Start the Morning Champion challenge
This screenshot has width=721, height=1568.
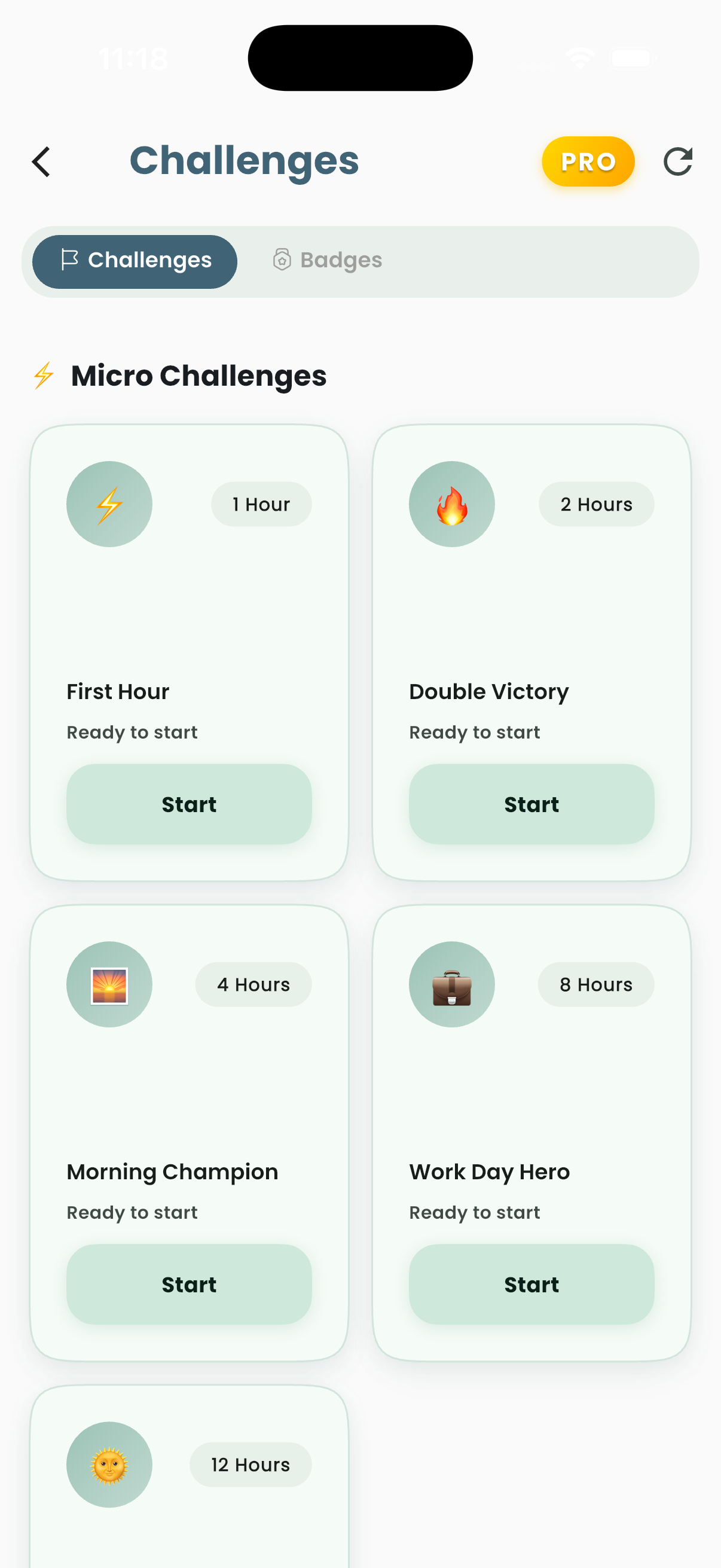coord(190,1285)
